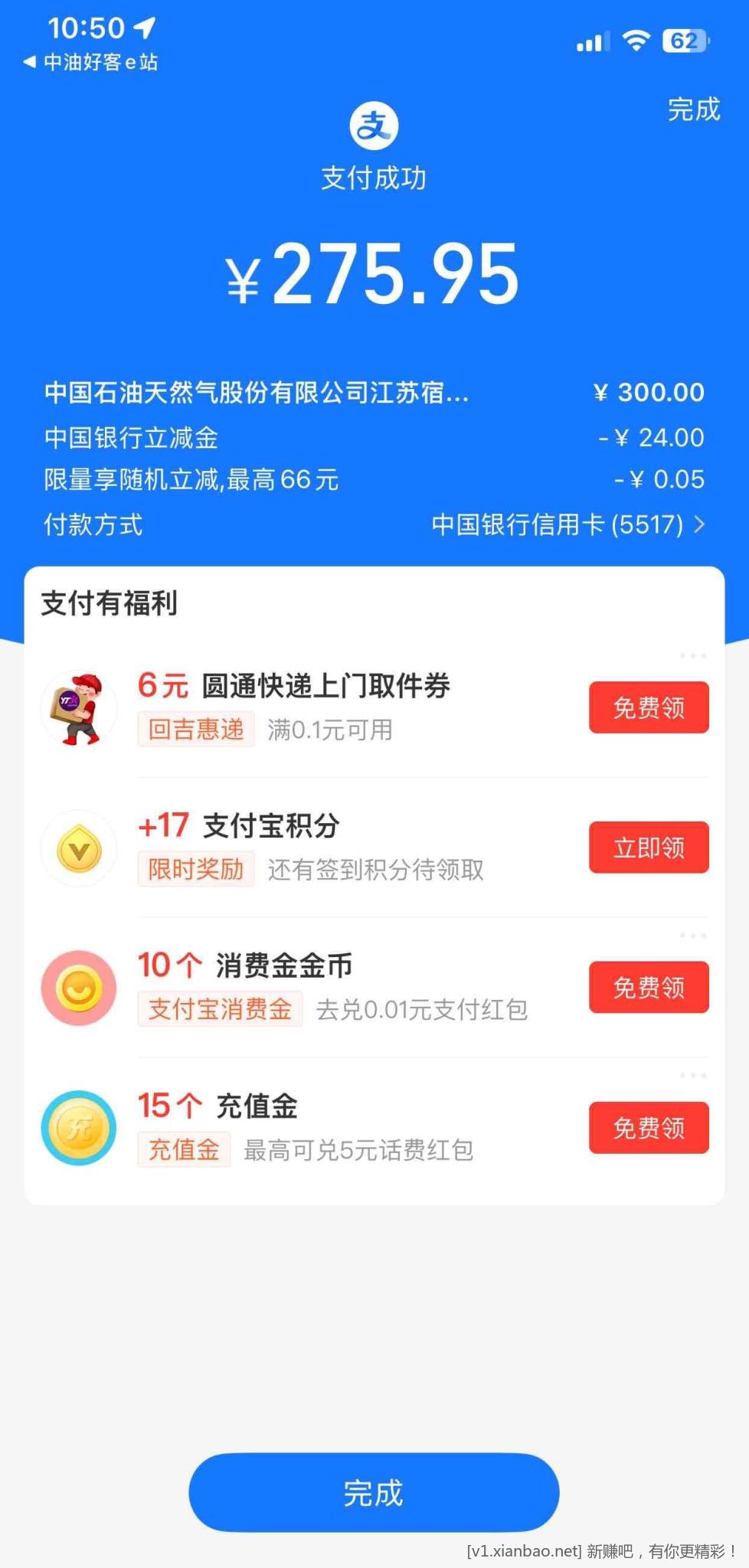
Task: Tap 免费领 next to 15个 充值金
Action: coord(649,1127)
